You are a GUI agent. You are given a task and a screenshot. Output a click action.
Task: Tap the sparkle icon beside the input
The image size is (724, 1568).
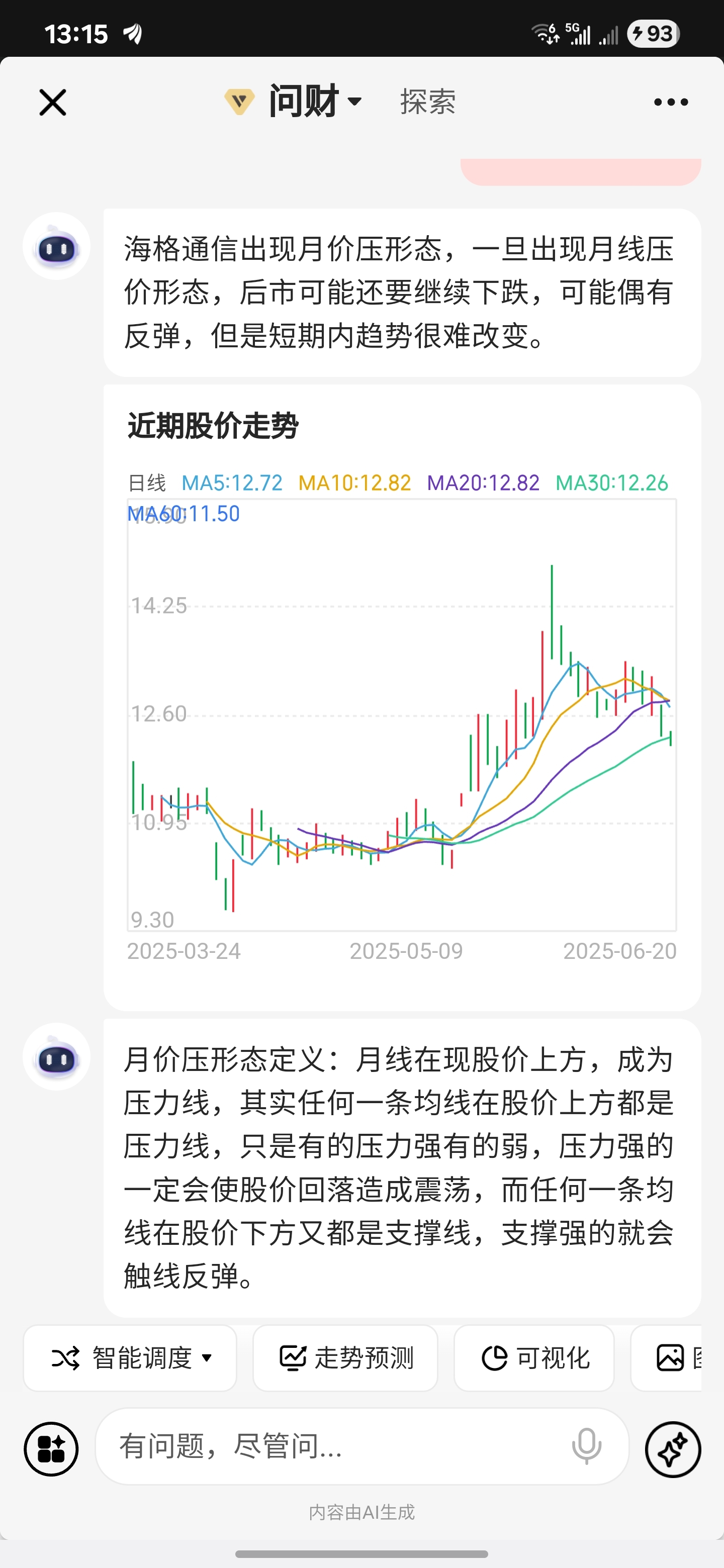(673, 1449)
